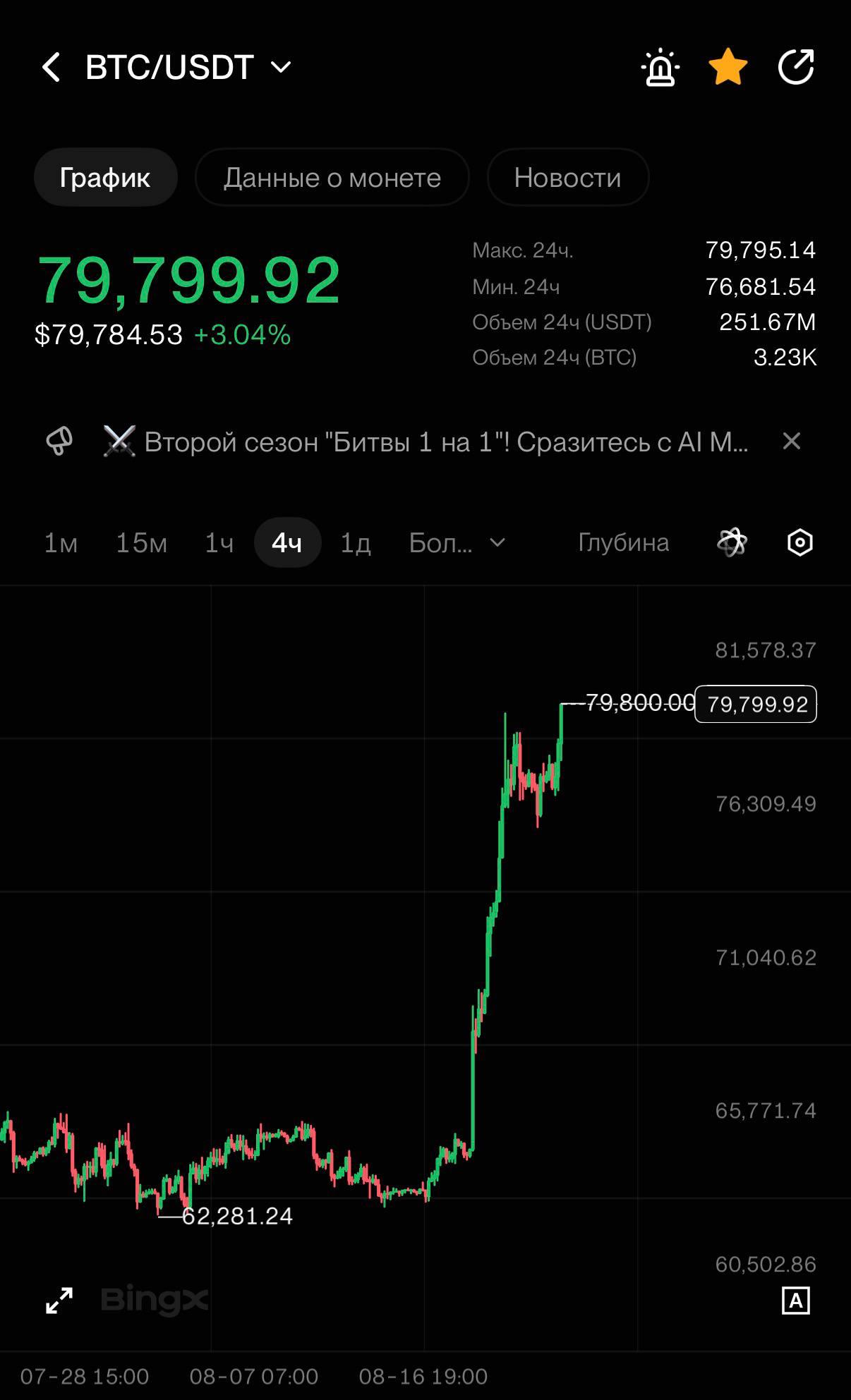Viewport: 851px width, 1400px height.
Task: Open the Глубина depth view
Action: (x=624, y=542)
